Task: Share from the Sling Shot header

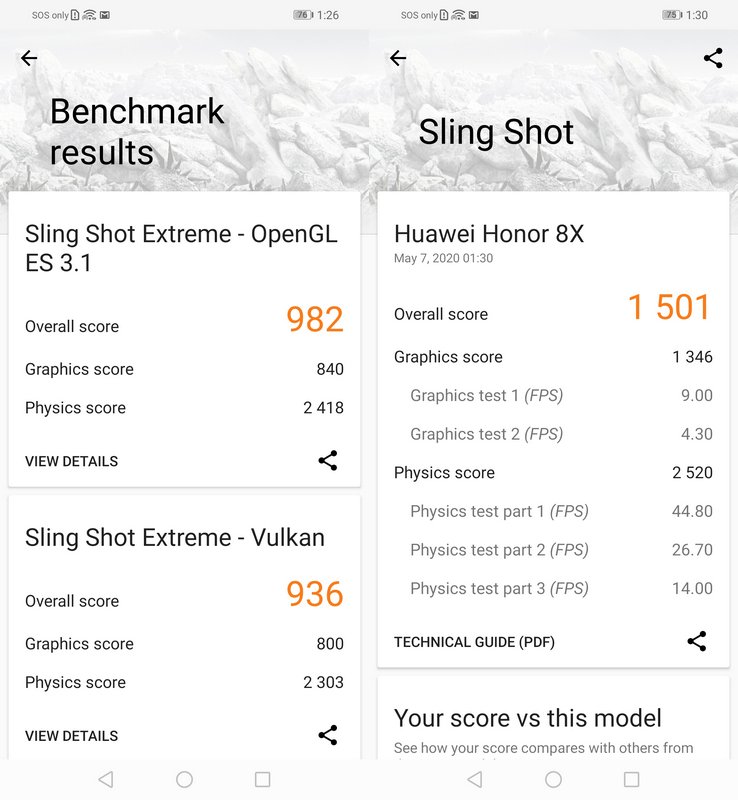Action: click(x=713, y=58)
